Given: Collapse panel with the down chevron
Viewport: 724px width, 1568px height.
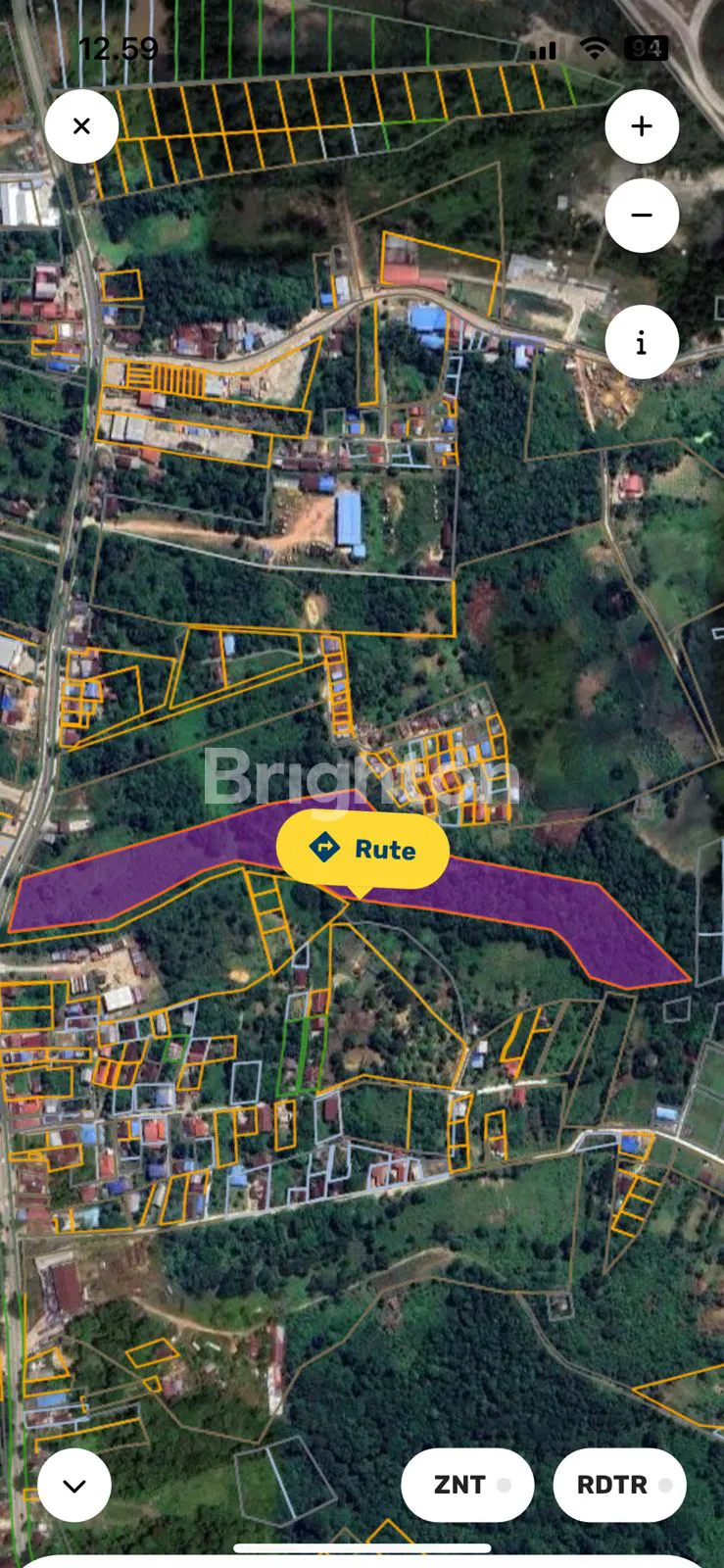Looking at the screenshot, I should coord(74,1485).
